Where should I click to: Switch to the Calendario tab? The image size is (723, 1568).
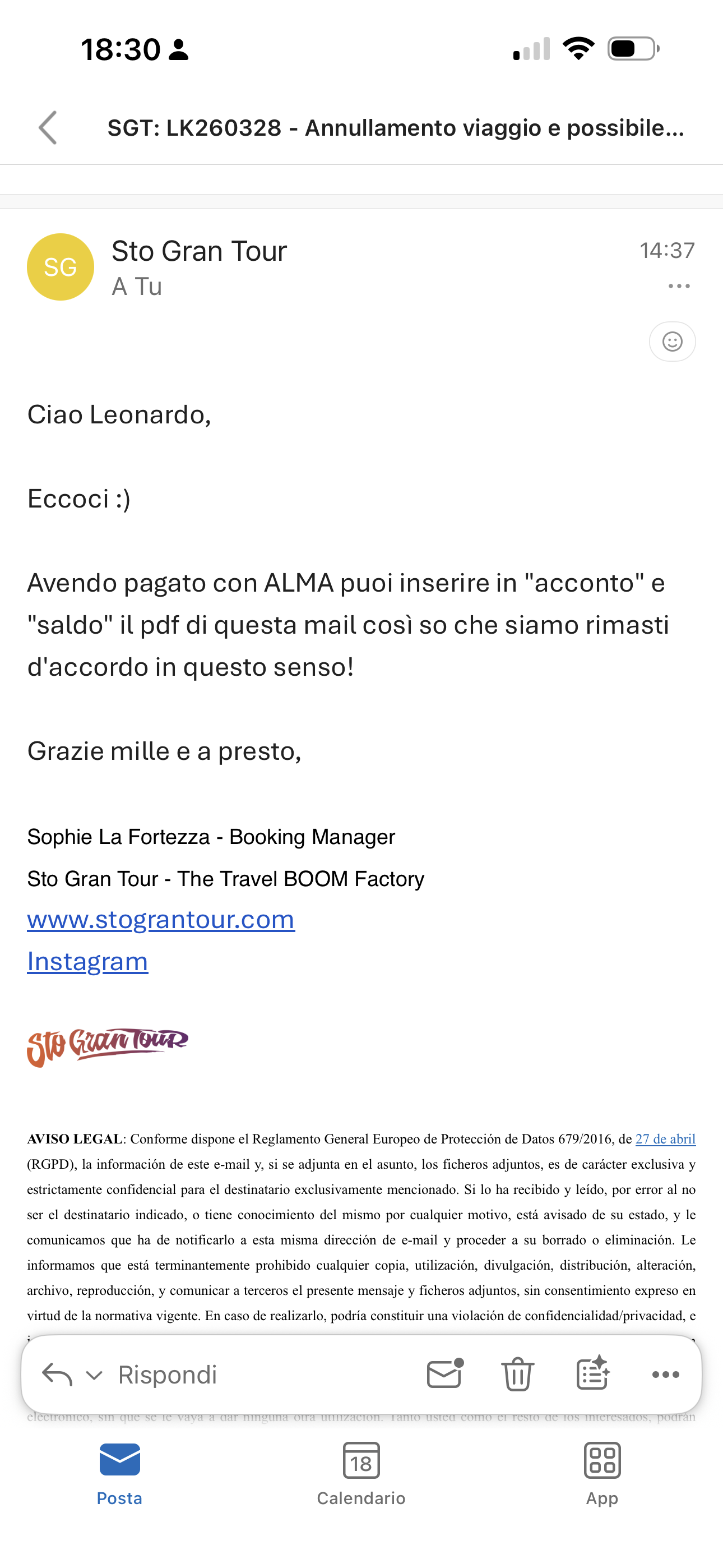[361, 1474]
